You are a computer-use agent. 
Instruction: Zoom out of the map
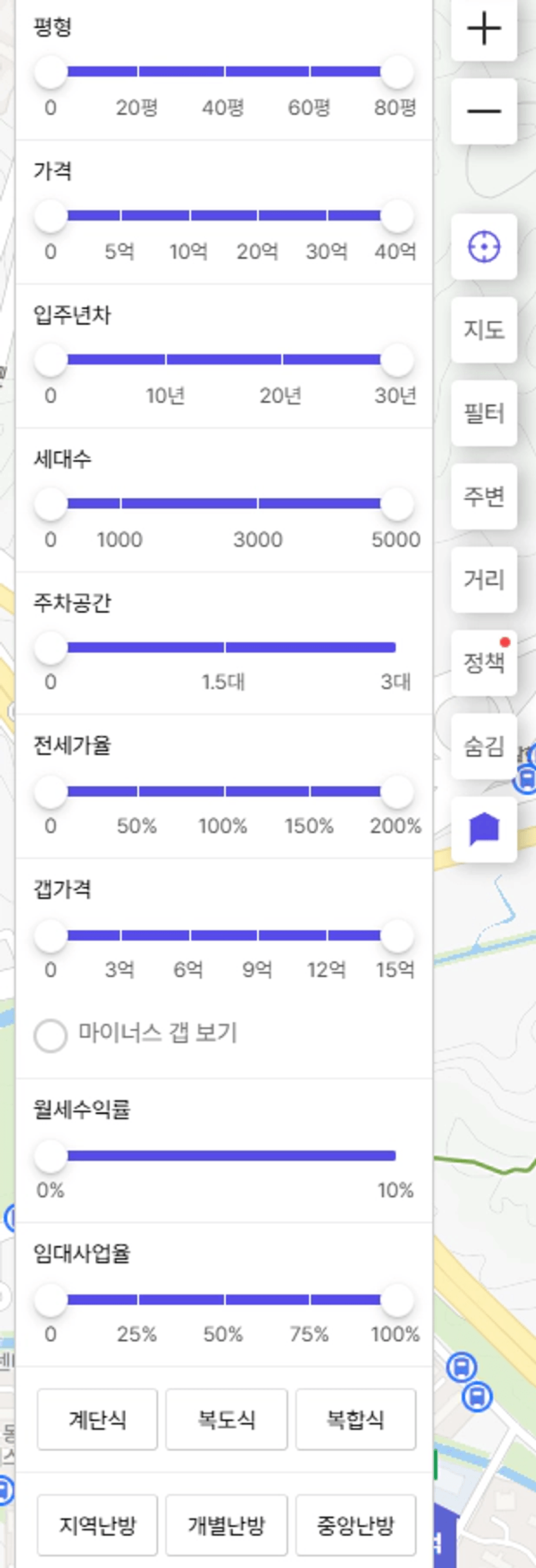(484, 111)
